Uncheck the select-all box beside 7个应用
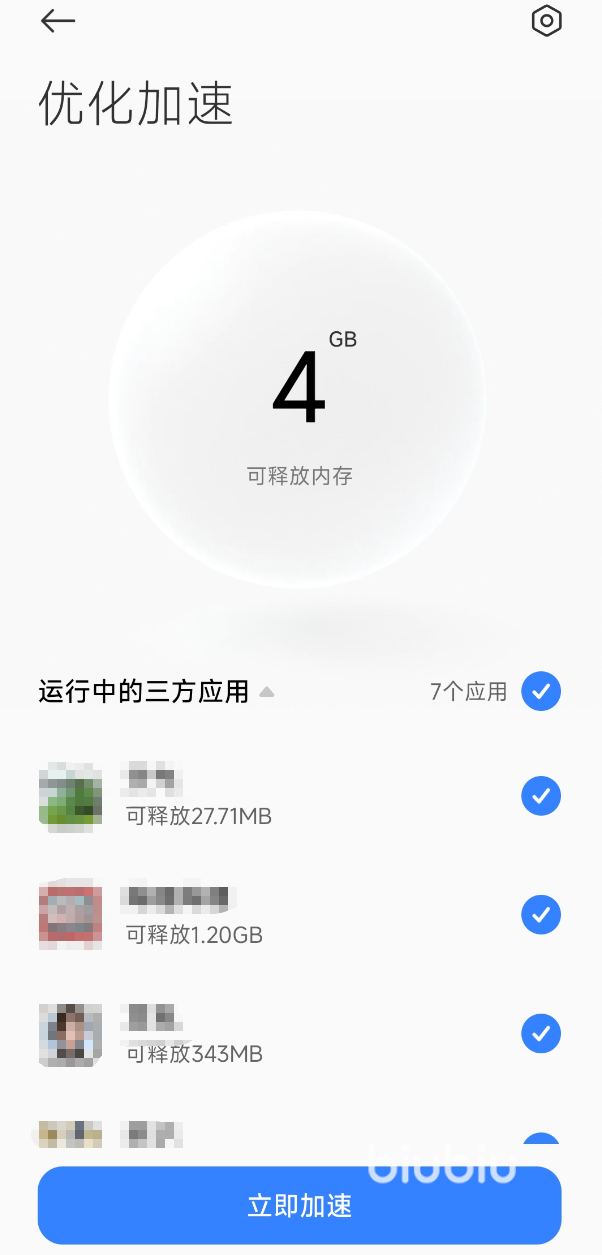The width and height of the screenshot is (602, 1255). [x=541, y=691]
